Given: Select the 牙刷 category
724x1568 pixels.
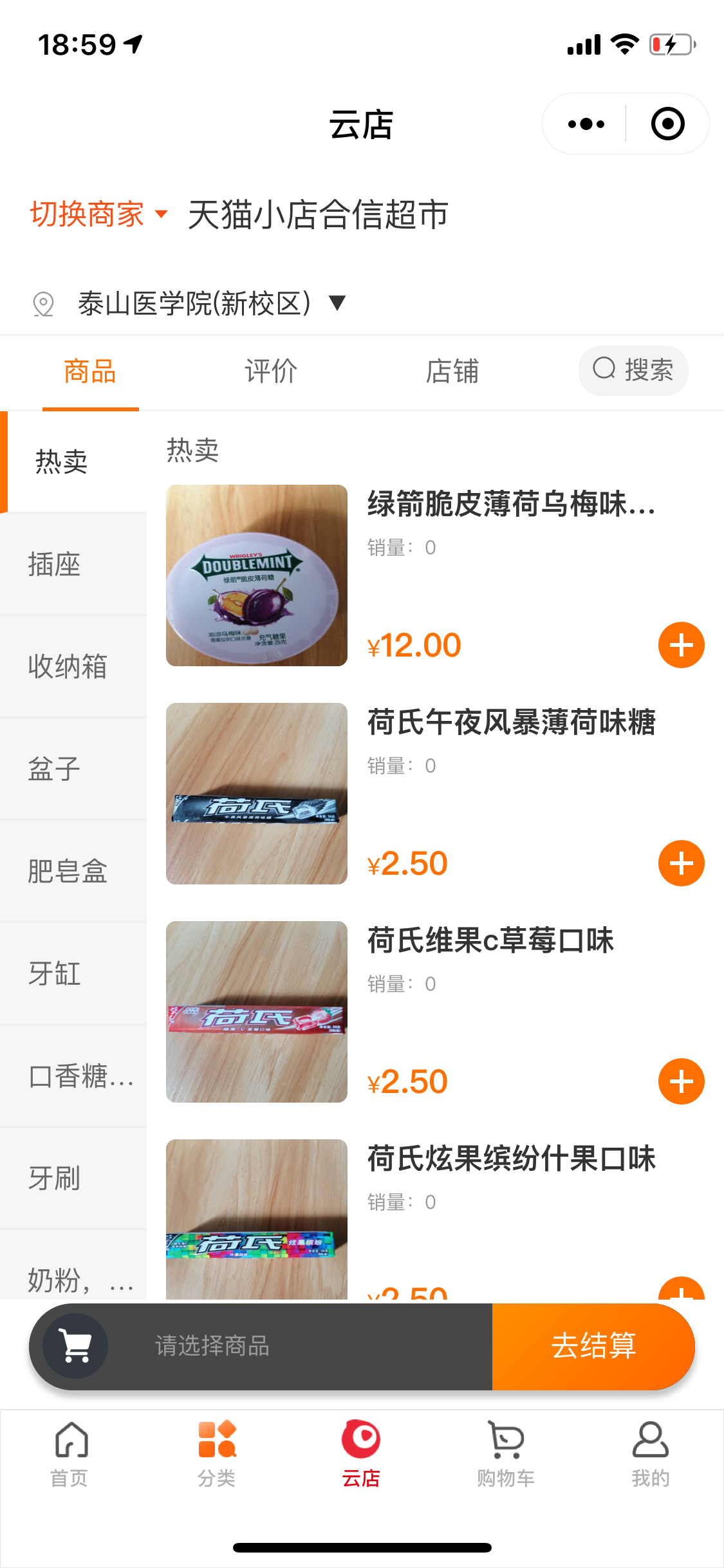Looking at the screenshot, I should click(55, 1179).
